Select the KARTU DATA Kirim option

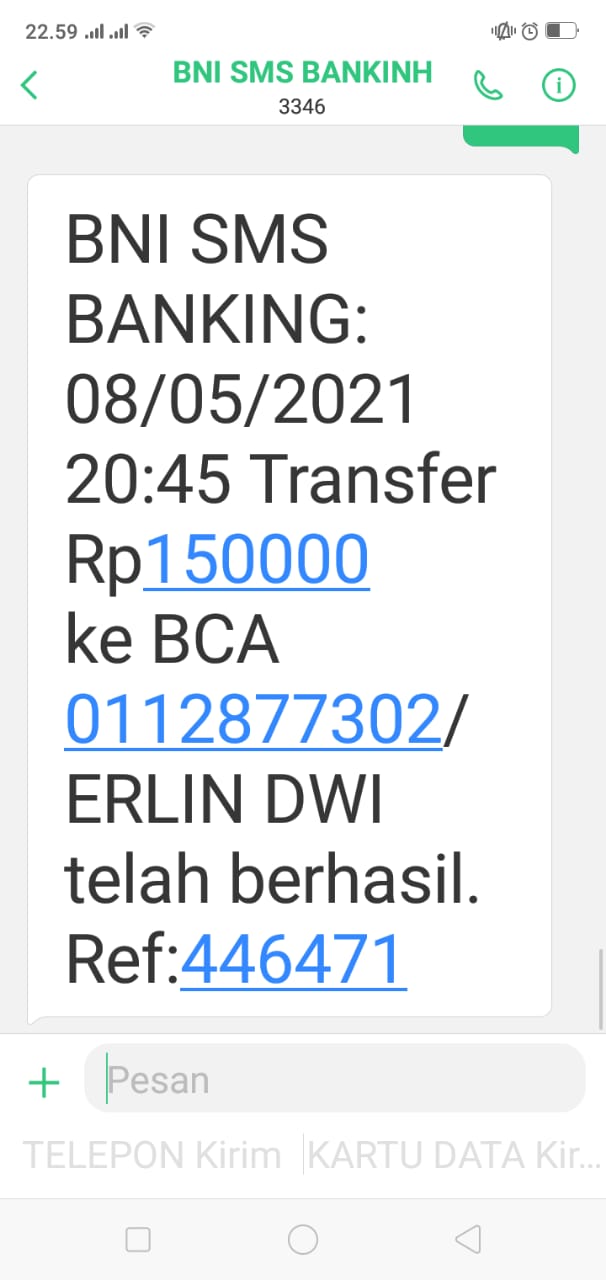coord(454,1155)
